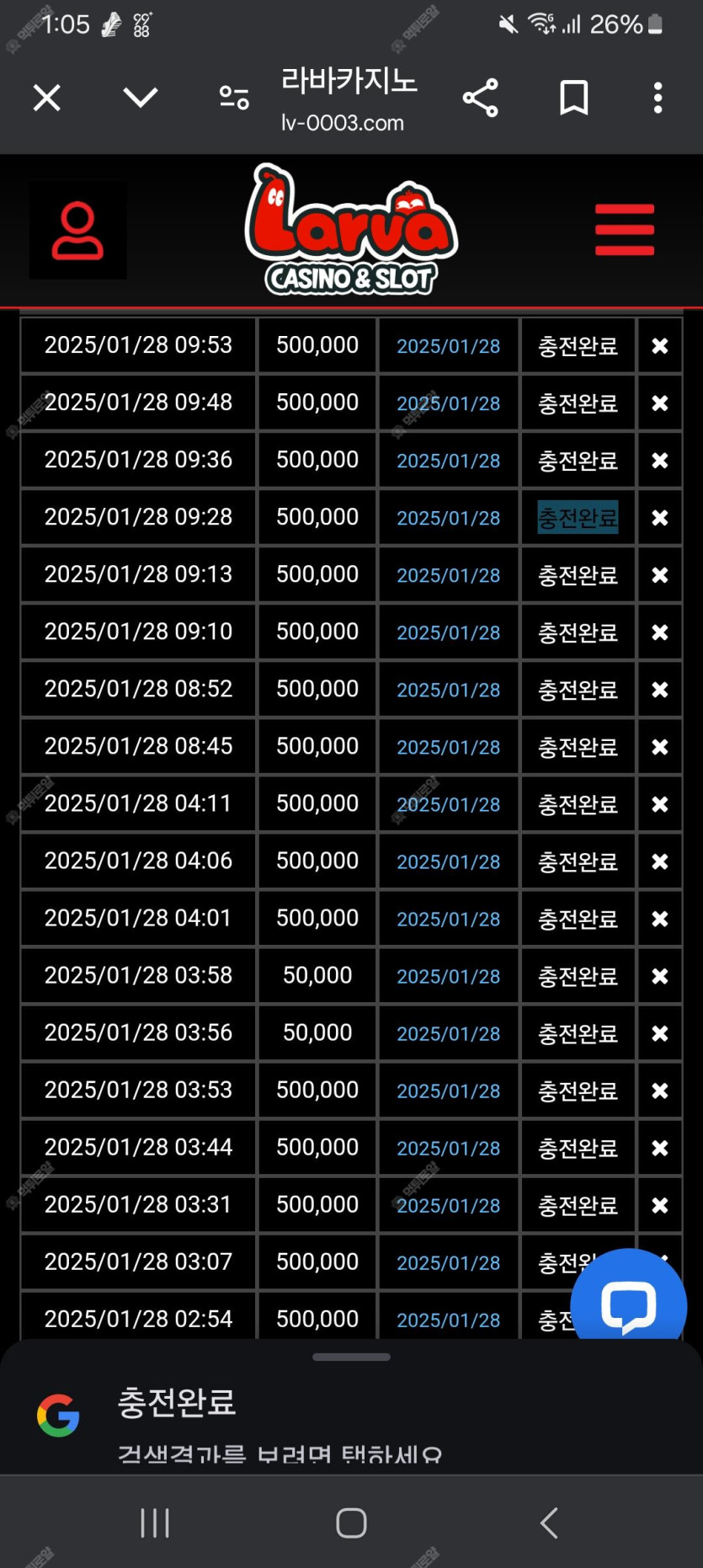The image size is (703, 1568).
Task: Open recent apps from navigation bar
Action: pos(155,1523)
